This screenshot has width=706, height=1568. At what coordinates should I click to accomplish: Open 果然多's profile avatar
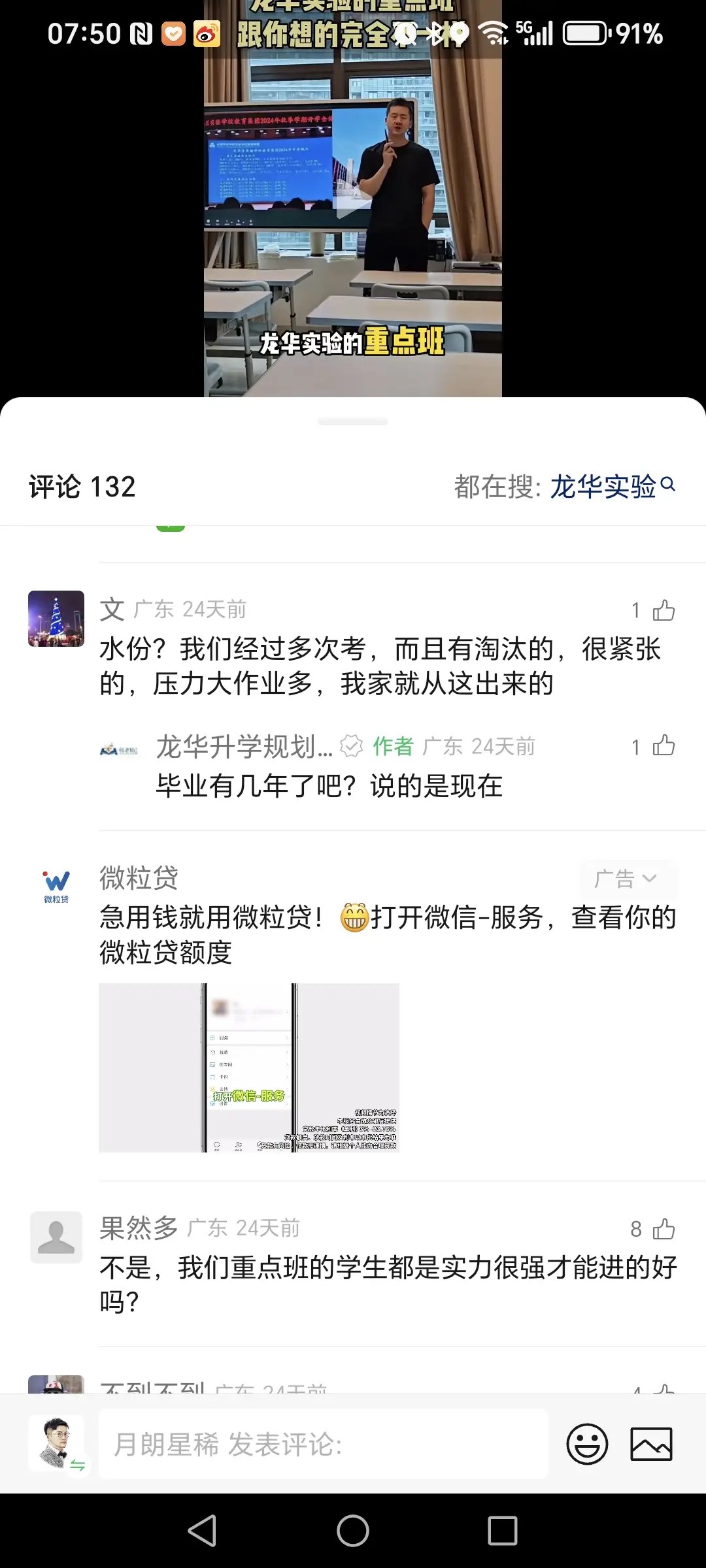point(56,1237)
